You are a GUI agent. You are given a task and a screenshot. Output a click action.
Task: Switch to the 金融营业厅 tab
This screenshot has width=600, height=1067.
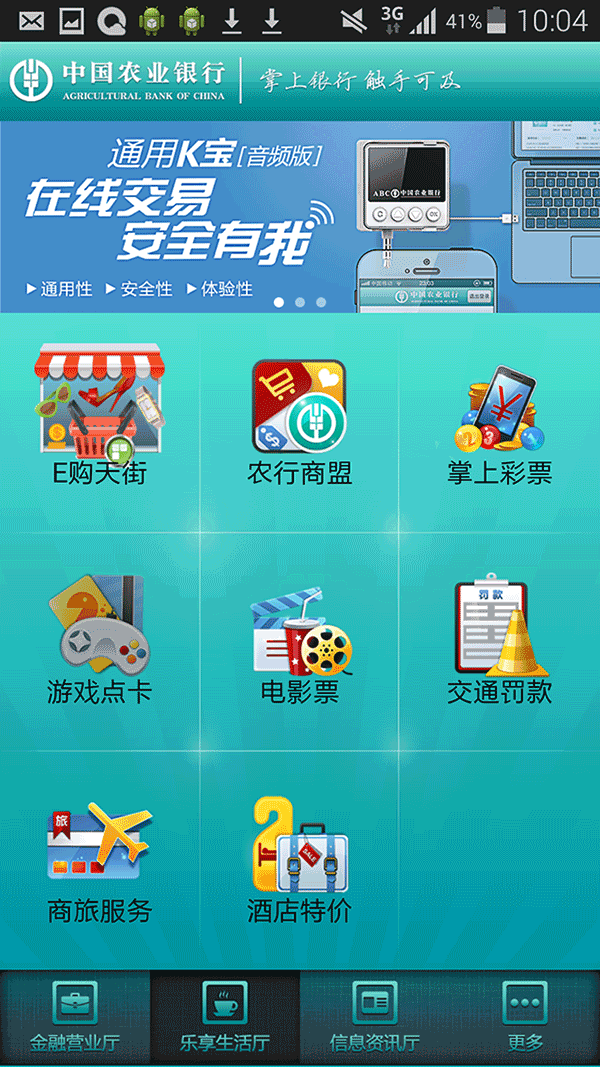pos(75,1017)
